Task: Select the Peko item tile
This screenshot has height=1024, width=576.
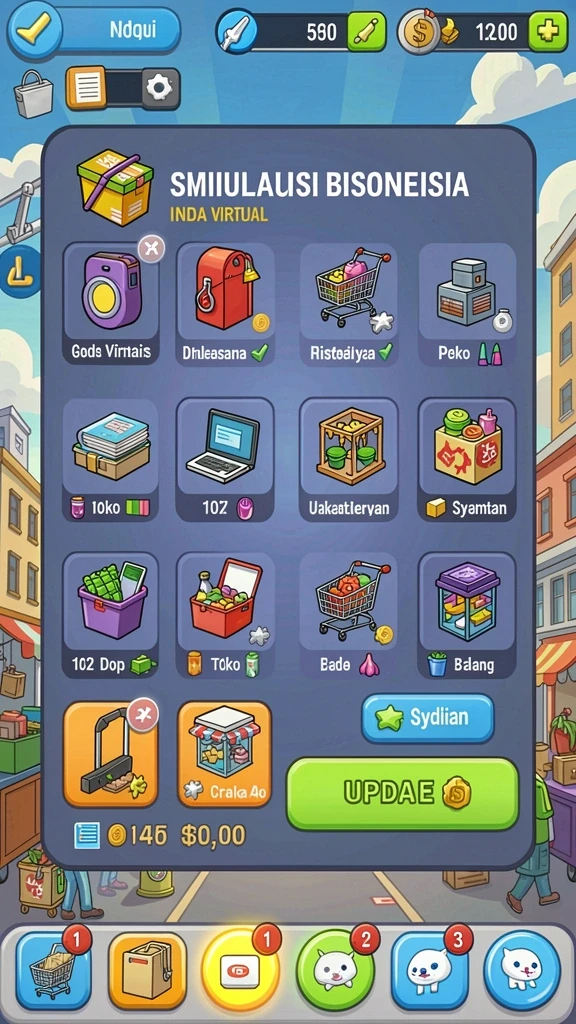Action: click(467, 304)
